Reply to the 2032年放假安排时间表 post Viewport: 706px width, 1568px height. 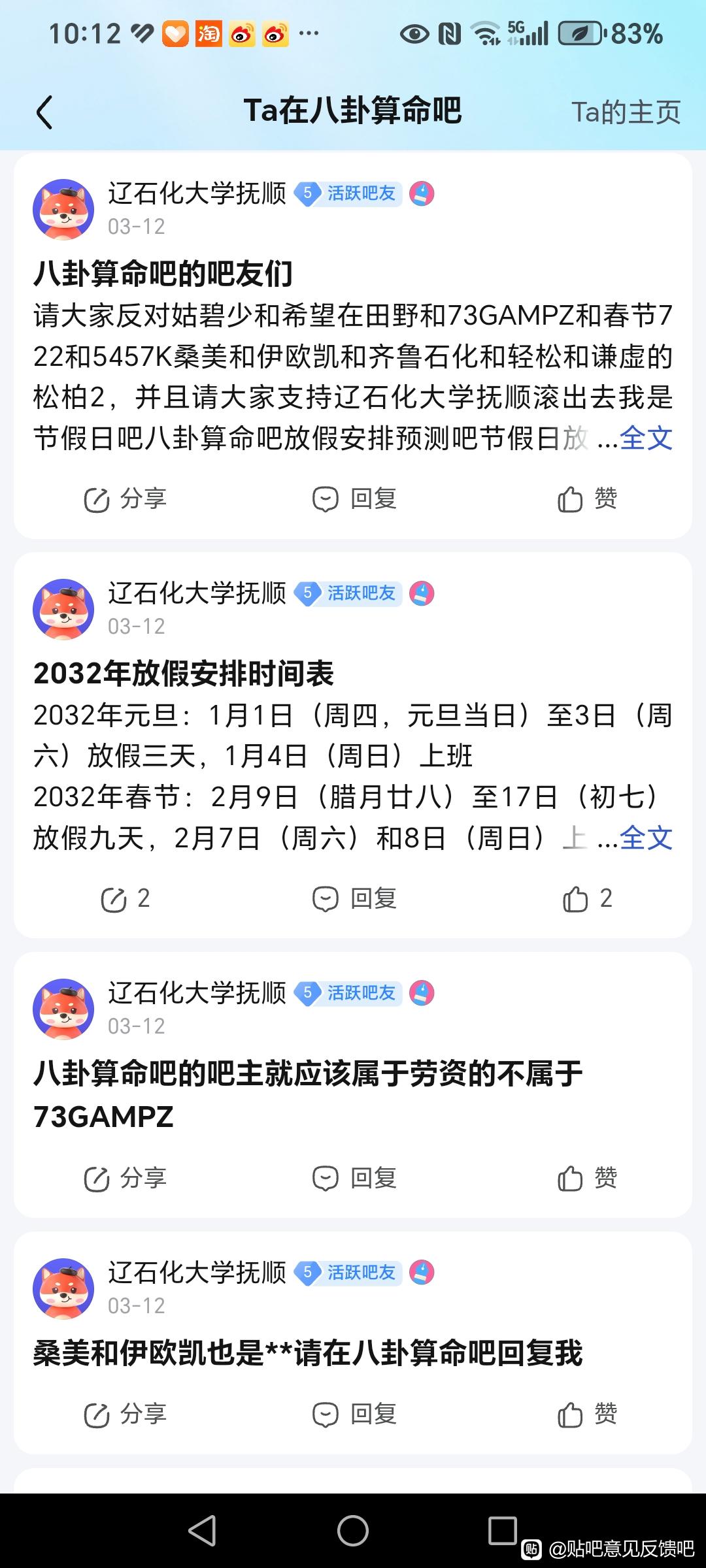pos(354,899)
